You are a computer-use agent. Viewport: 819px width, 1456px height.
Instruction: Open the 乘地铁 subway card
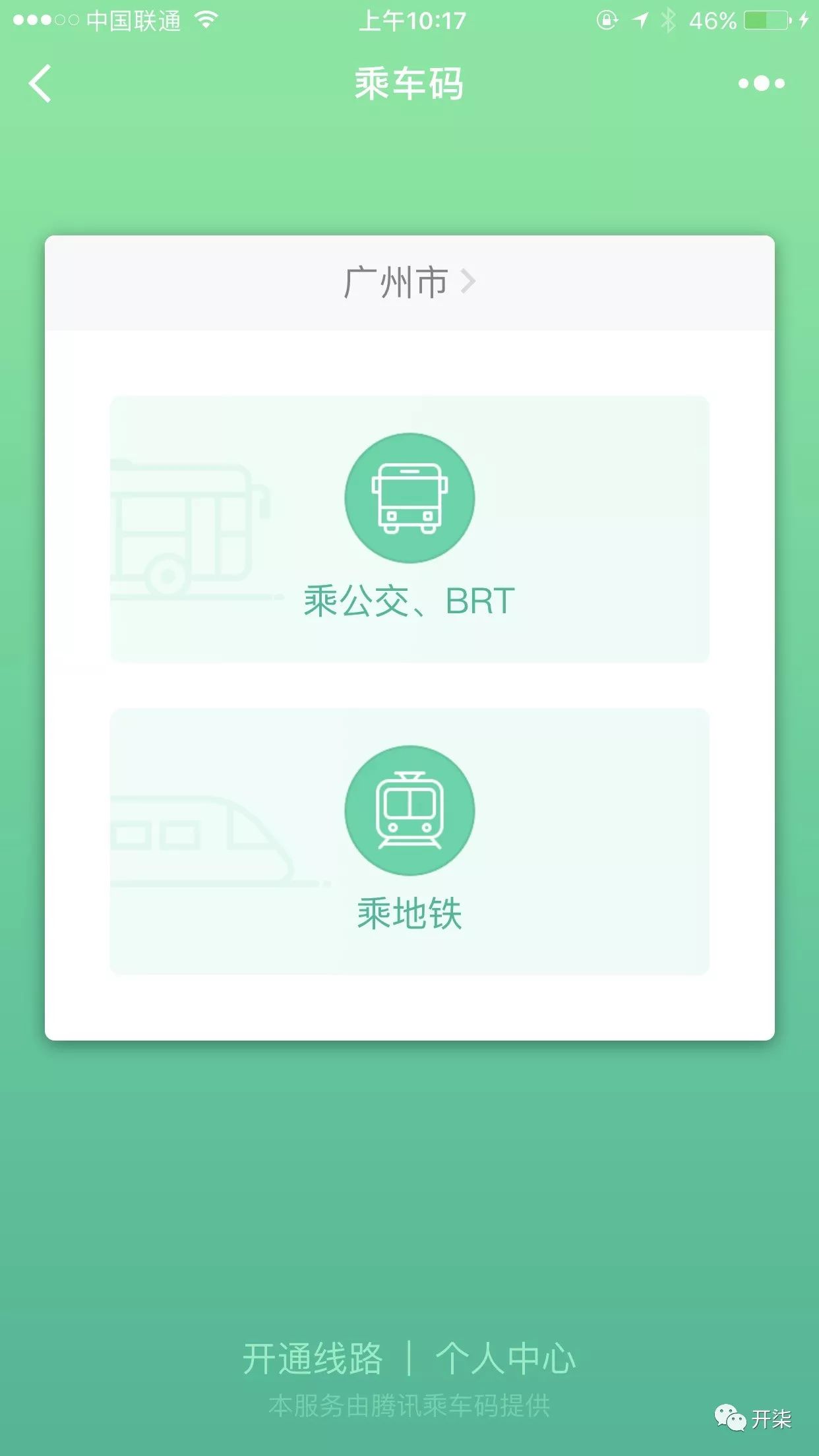(x=409, y=841)
